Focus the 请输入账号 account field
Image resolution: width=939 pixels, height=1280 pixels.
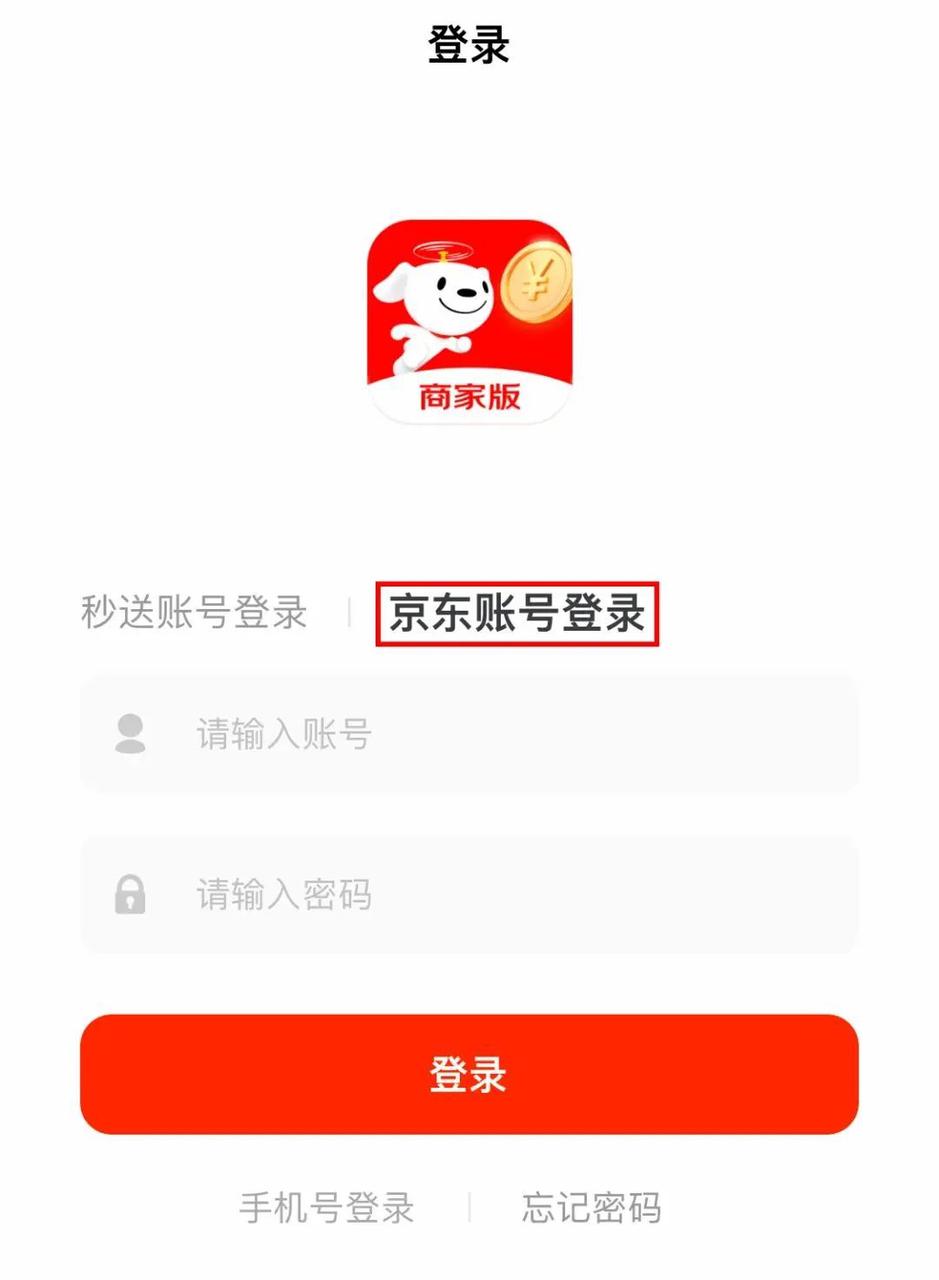469,735
